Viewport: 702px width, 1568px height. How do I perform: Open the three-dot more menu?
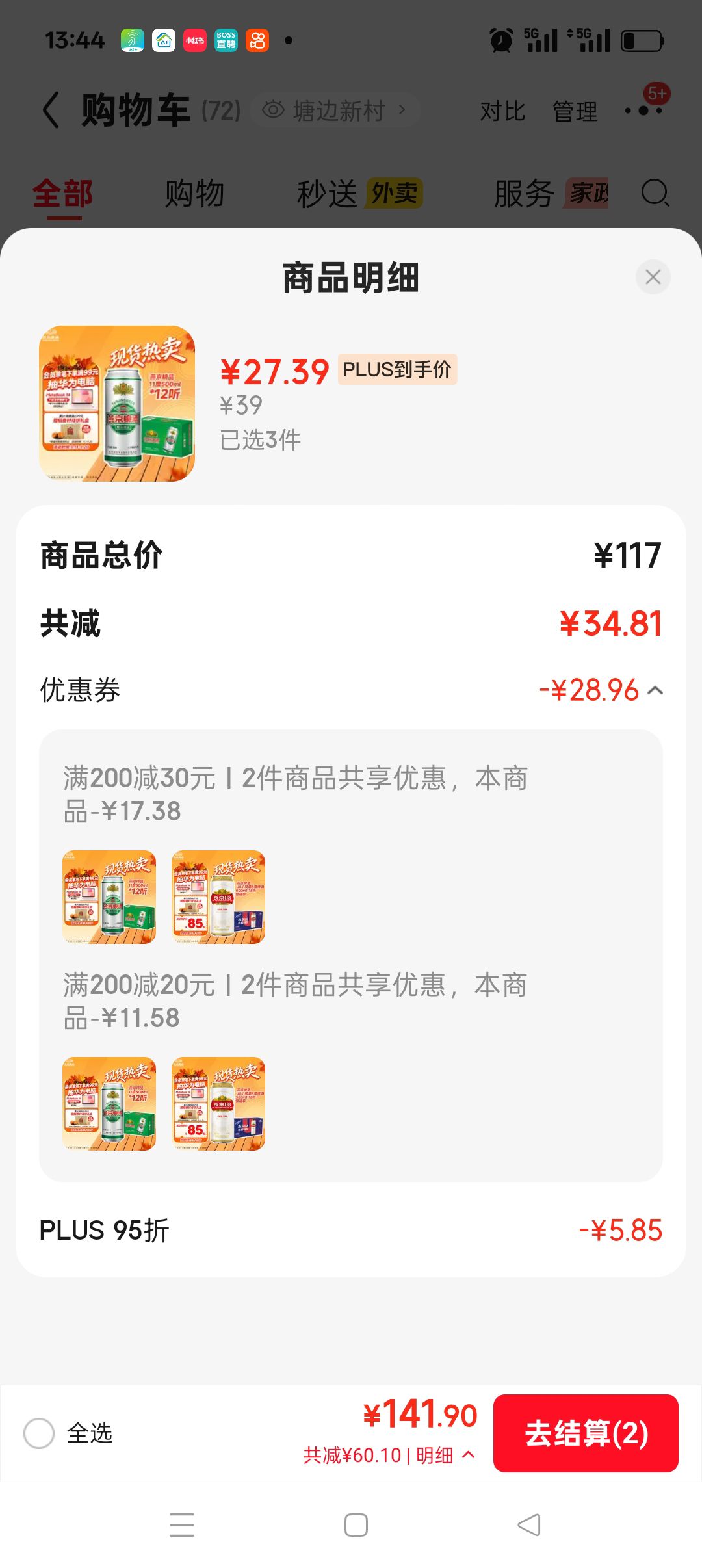(643, 111)
